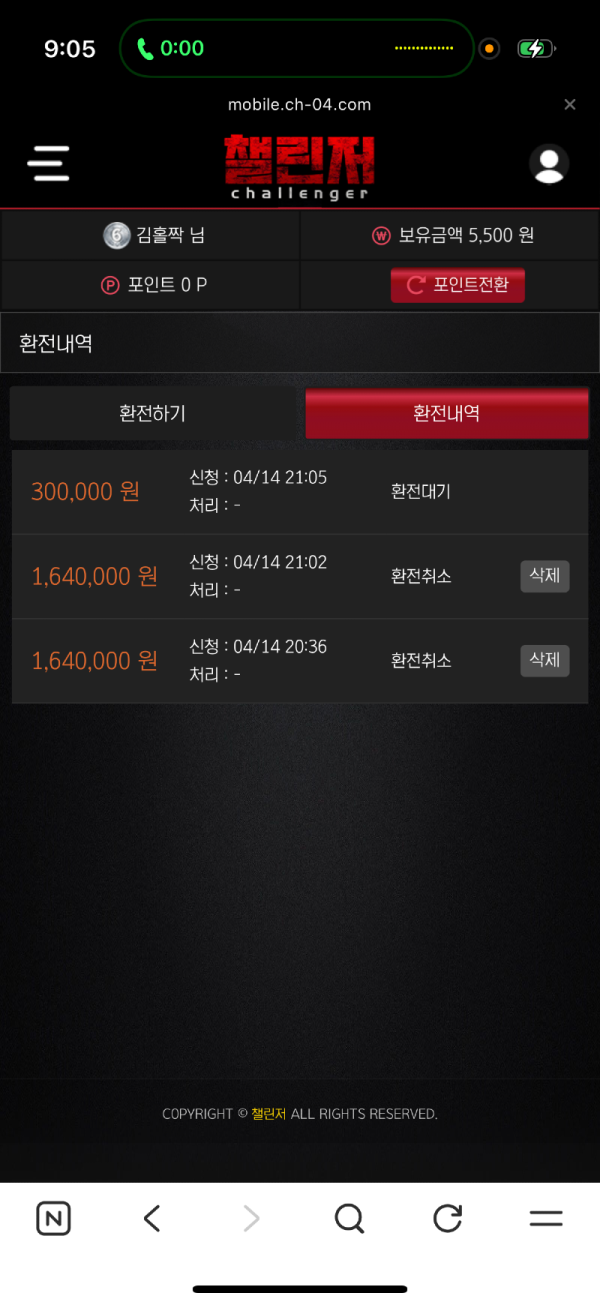Return to the ongoing call indicator
The height and width of the screenshot is (1305, 600).
170,48
